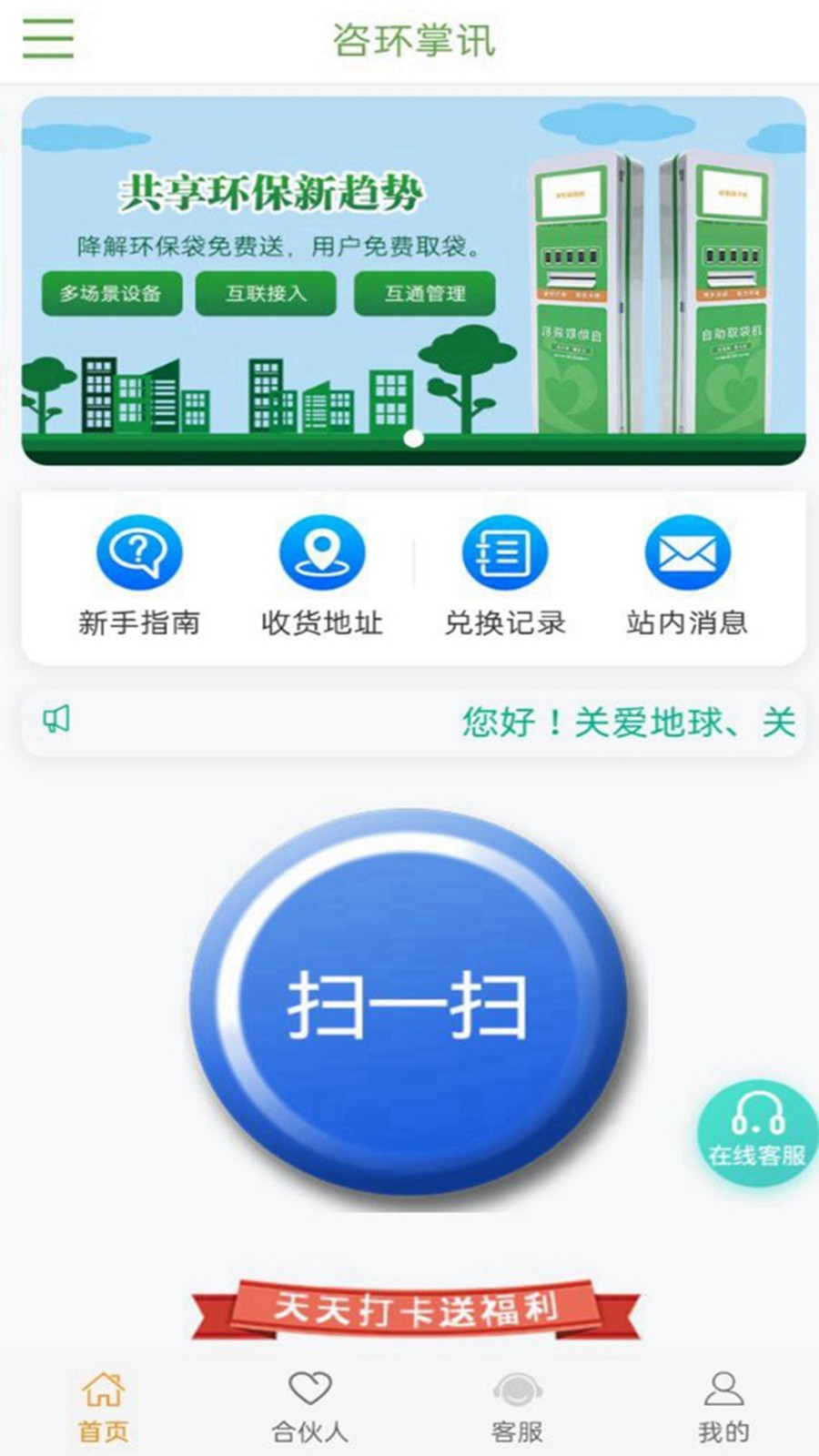Image resolution: width=819 pixels, height=1456 pixels.
Task: View 兑换记录 exchange records
Action: point(505,575)
